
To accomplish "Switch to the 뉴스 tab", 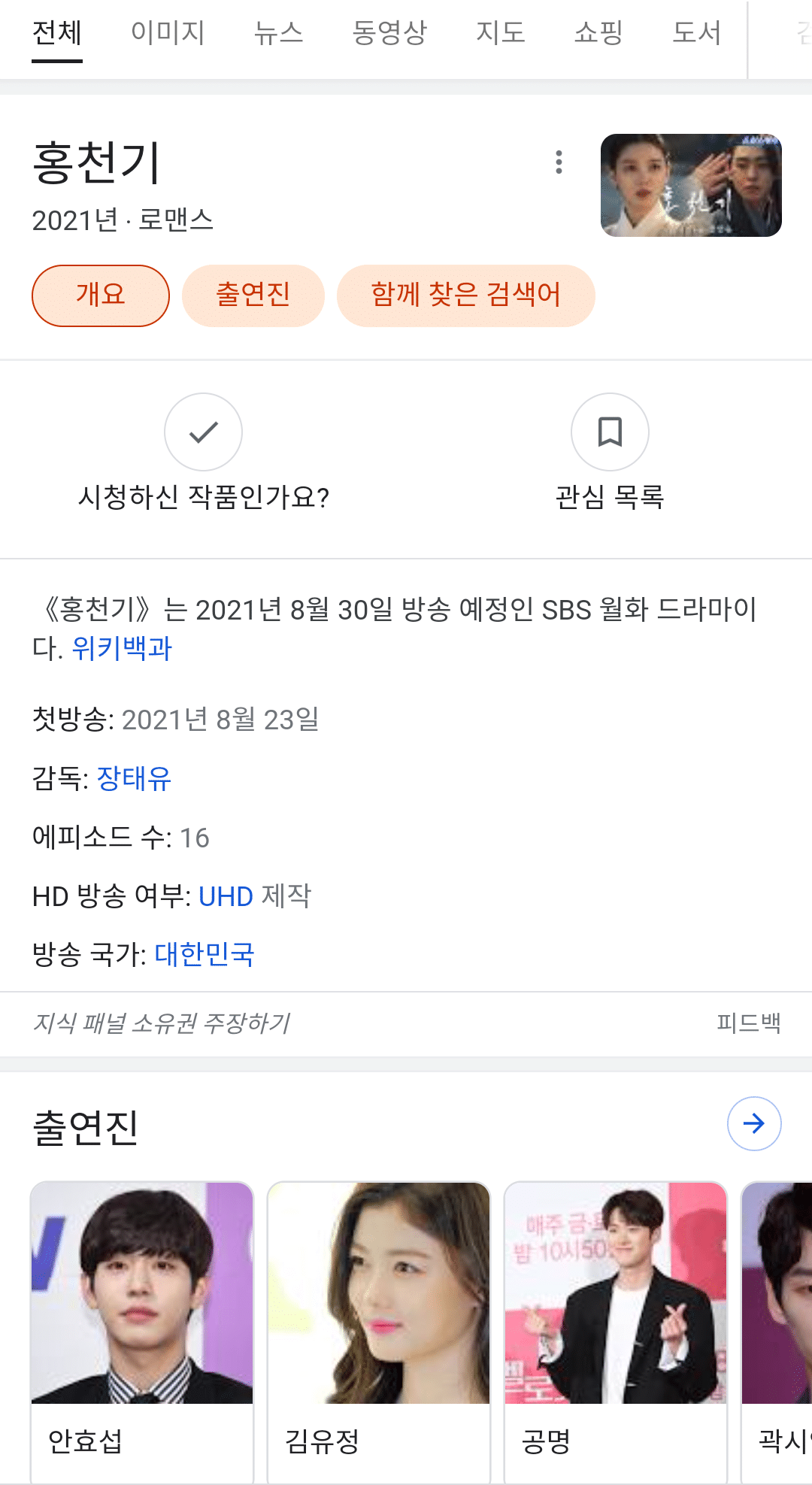I will tap(278, 33).
